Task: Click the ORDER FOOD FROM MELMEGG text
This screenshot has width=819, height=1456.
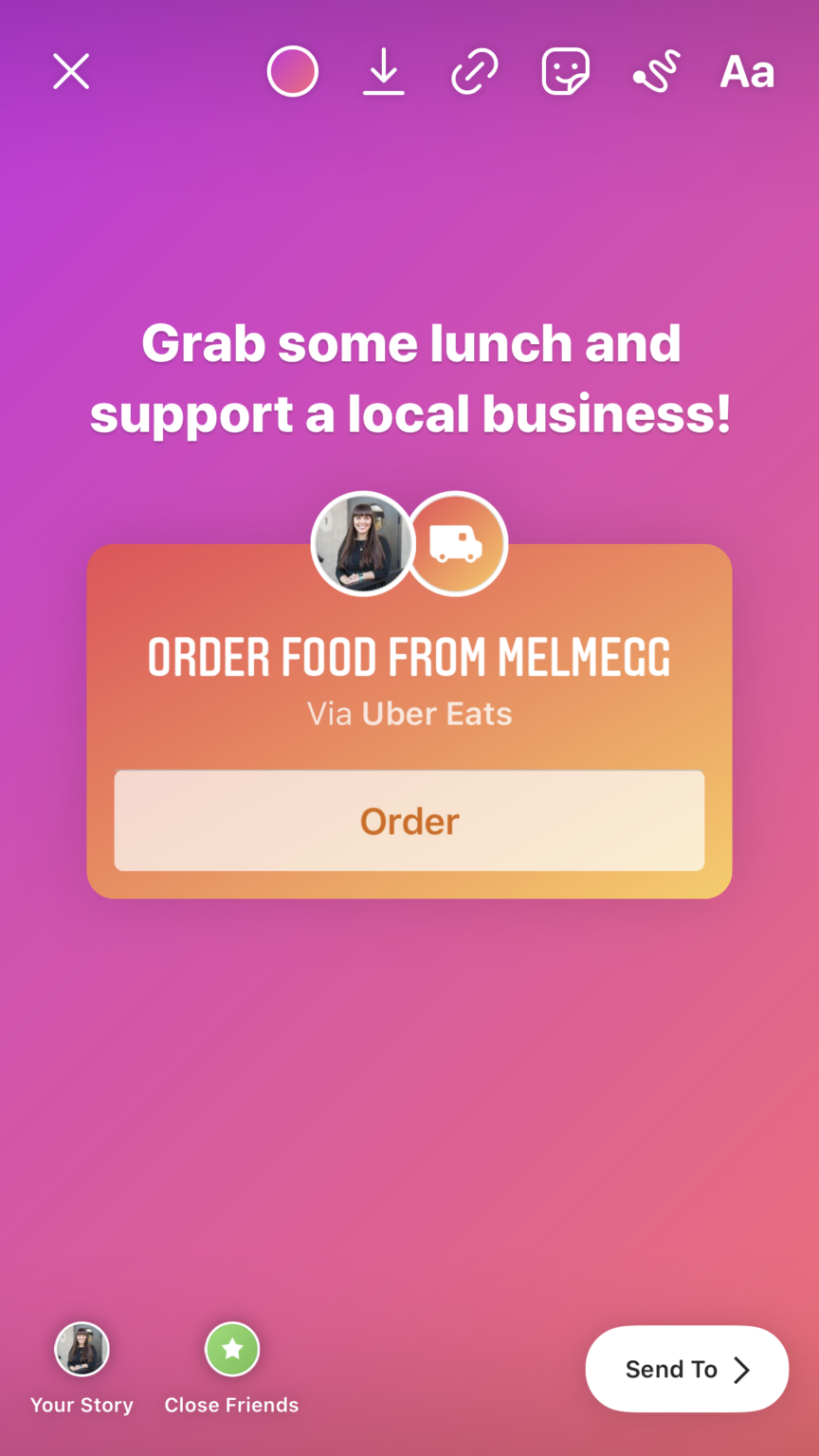Action: pos(409,656)
